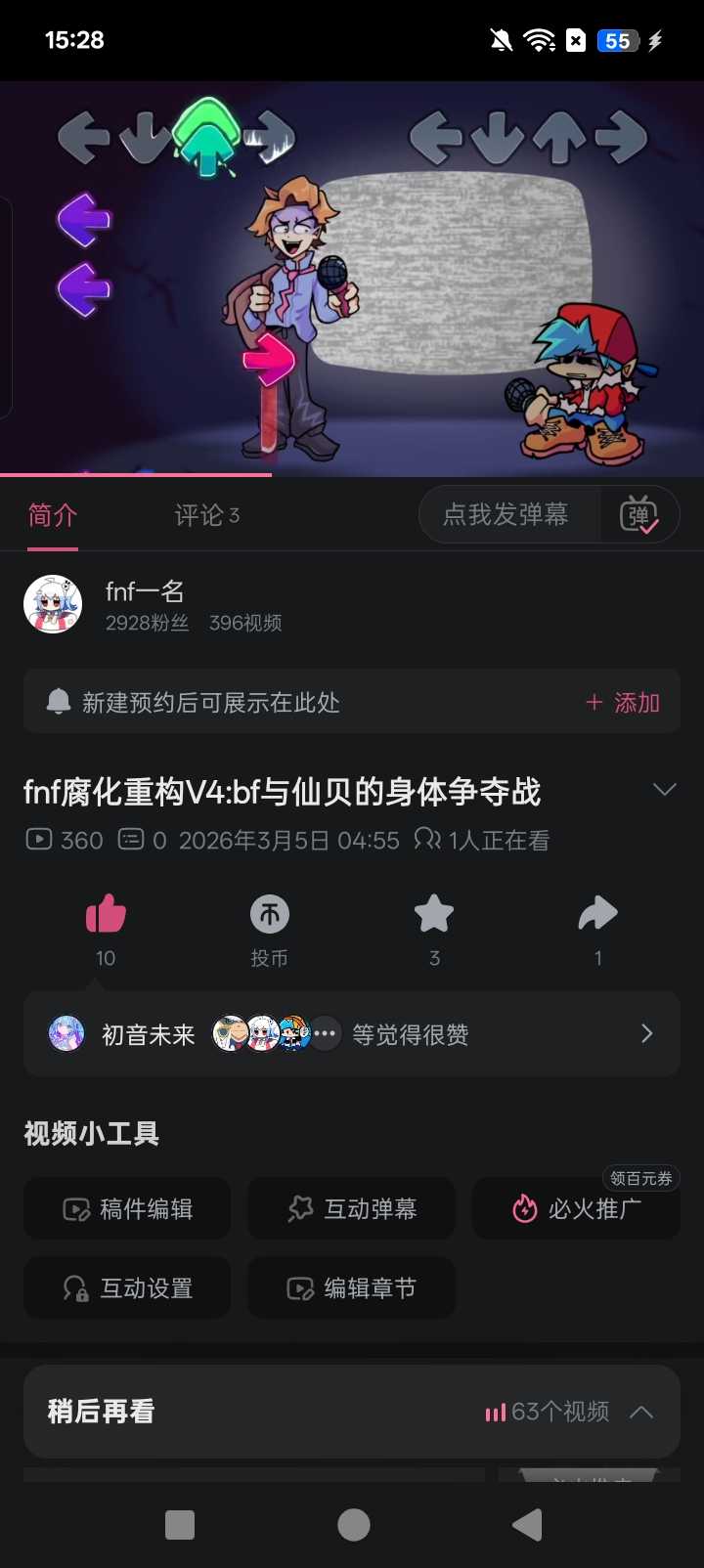The height and width of the screenshot is (1568, 704).
Task: Share this video via the arrow icon
Action: pyautogui.click(x=597, y=915)
